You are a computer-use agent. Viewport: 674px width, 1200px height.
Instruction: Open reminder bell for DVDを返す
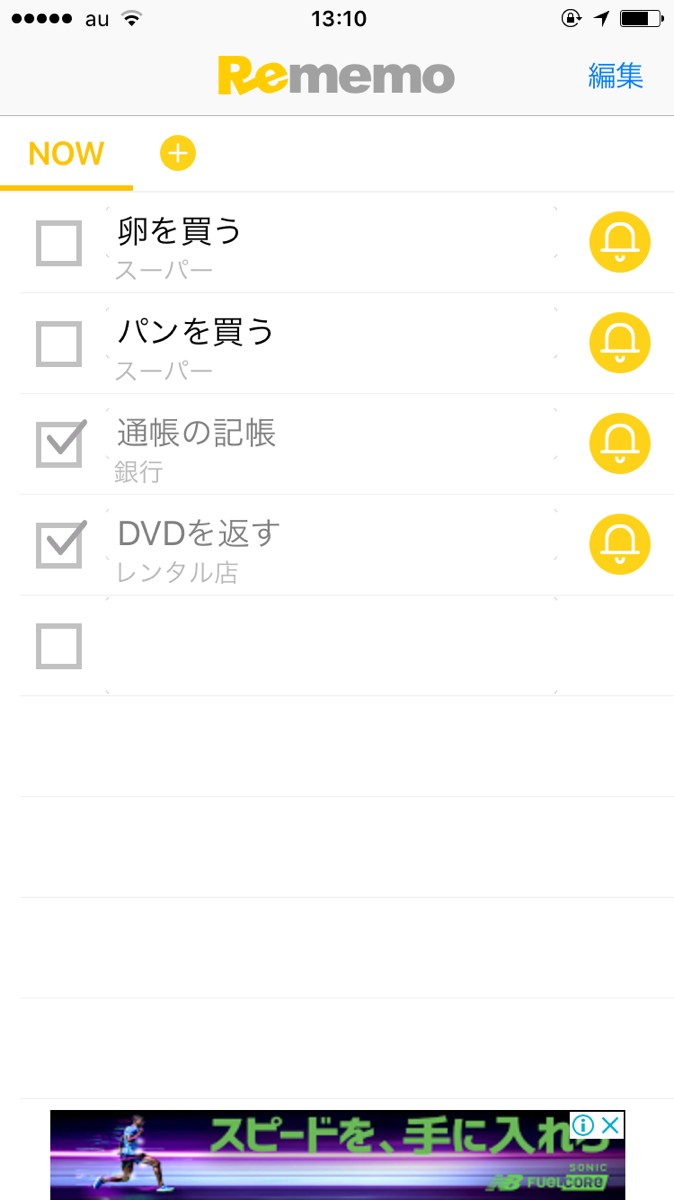point(620,544)
